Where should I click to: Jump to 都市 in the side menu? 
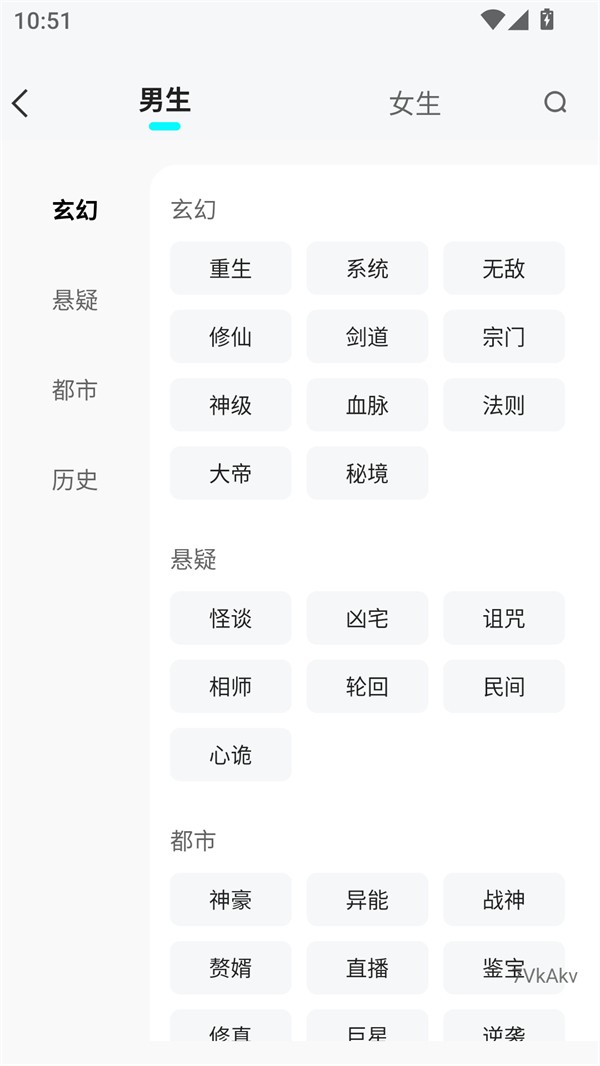pos(75,390)
